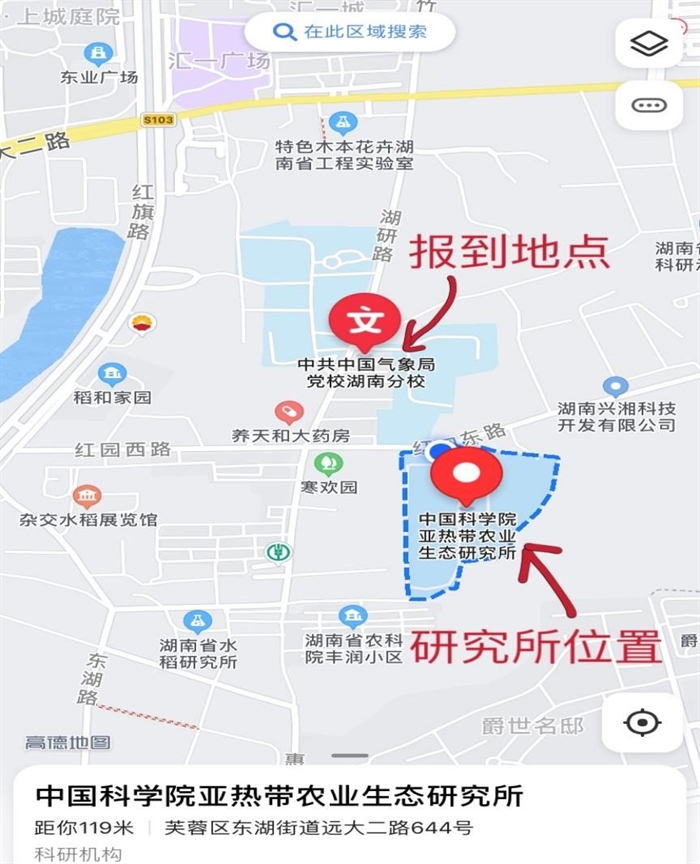Select the 特色木本花卉湖南省工程实验室 marker
Image resolution: width=700 pixels, height=864 pixels.
click(x=343, y=122)
